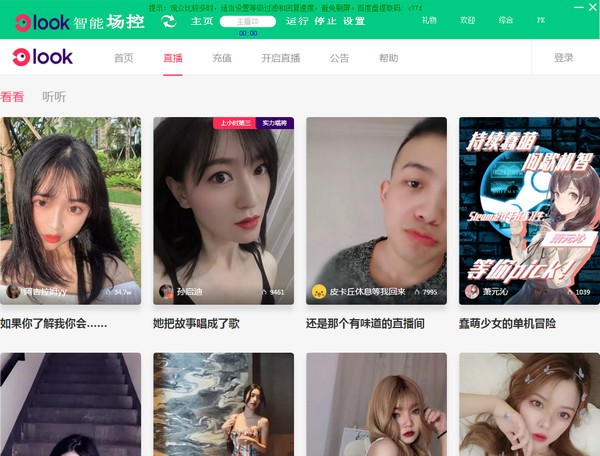Tap the 登录 button
Image resolution: width=600 pixels, height=456 pixels.
point(564,58)
